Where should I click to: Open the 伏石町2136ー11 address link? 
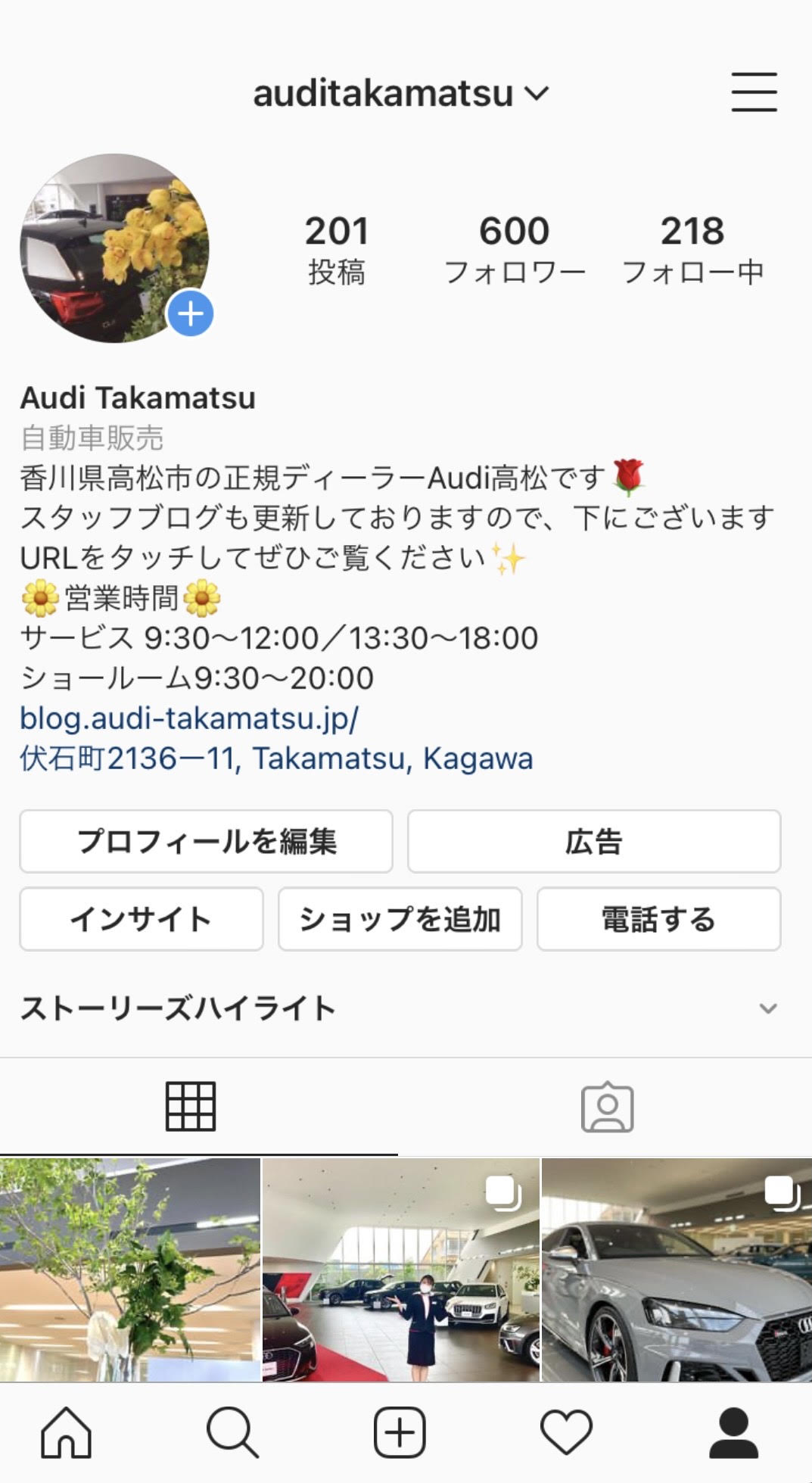tap(276, 759)
